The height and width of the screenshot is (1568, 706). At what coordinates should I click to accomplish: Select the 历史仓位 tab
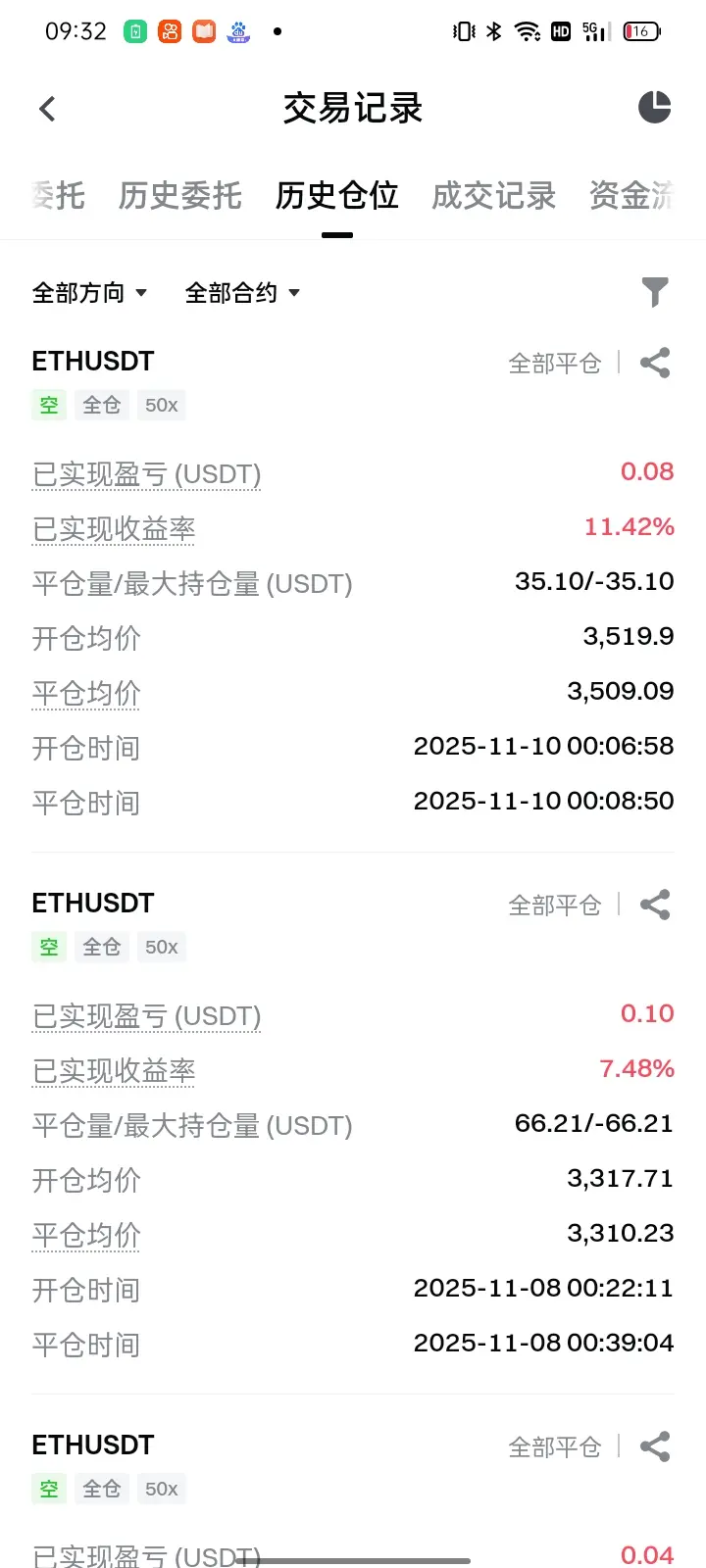336,196
